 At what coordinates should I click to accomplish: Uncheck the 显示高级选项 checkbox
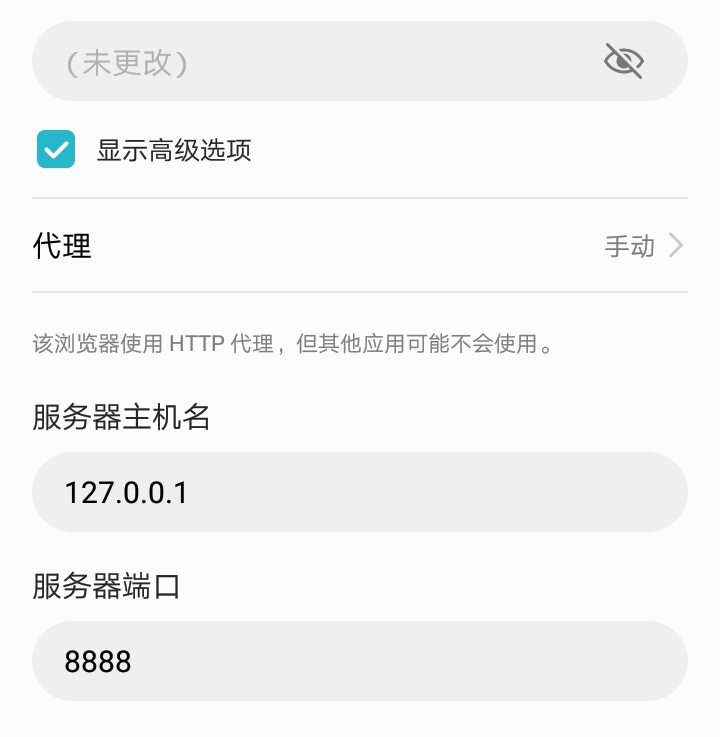[56, 150]
